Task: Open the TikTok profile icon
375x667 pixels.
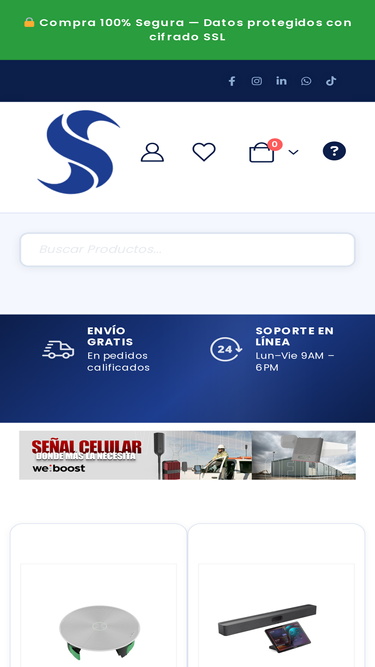Action: click(x=331, y=81)
